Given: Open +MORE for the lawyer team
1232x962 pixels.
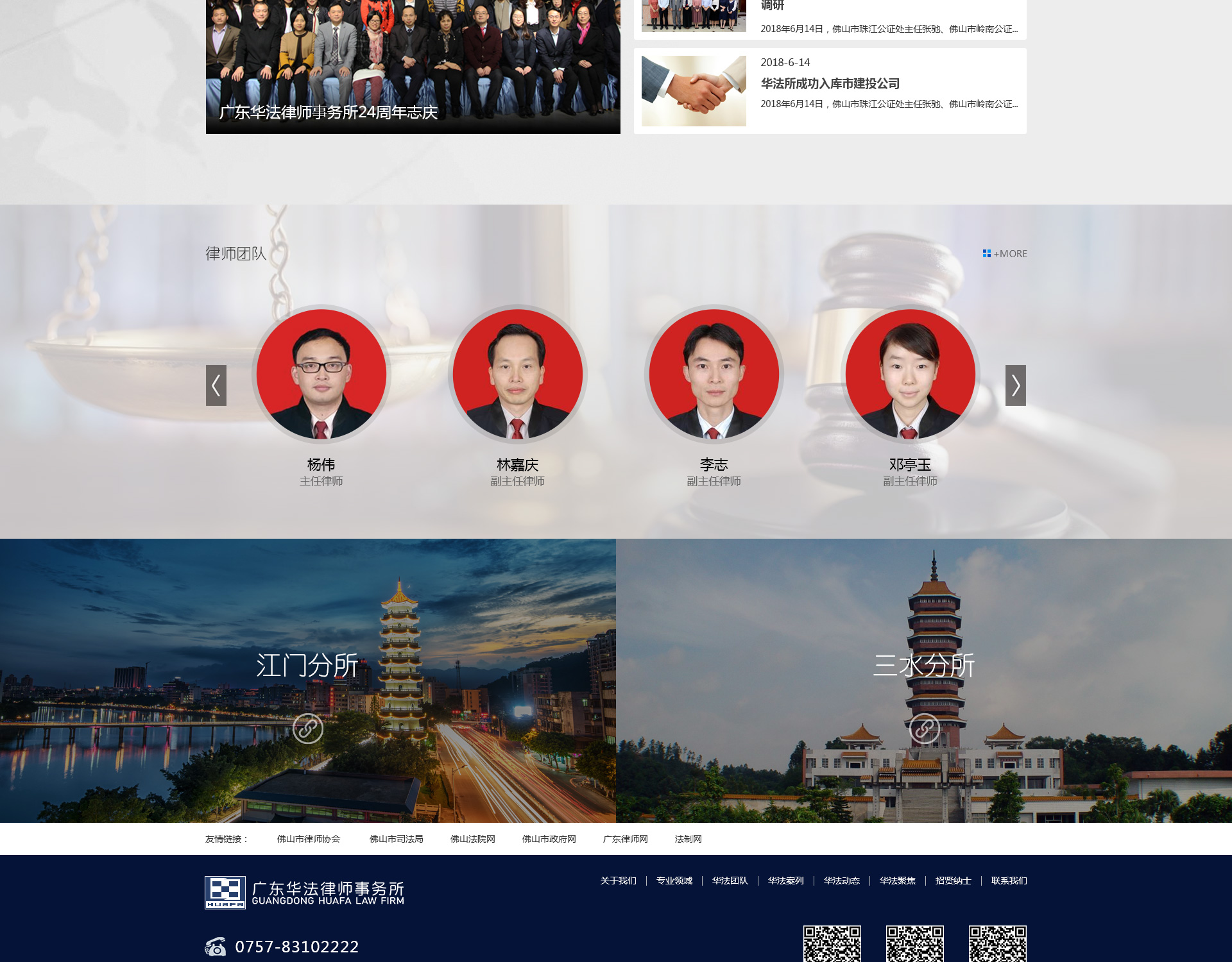Looking at the screenshot, I should (x=1005, y=254).
